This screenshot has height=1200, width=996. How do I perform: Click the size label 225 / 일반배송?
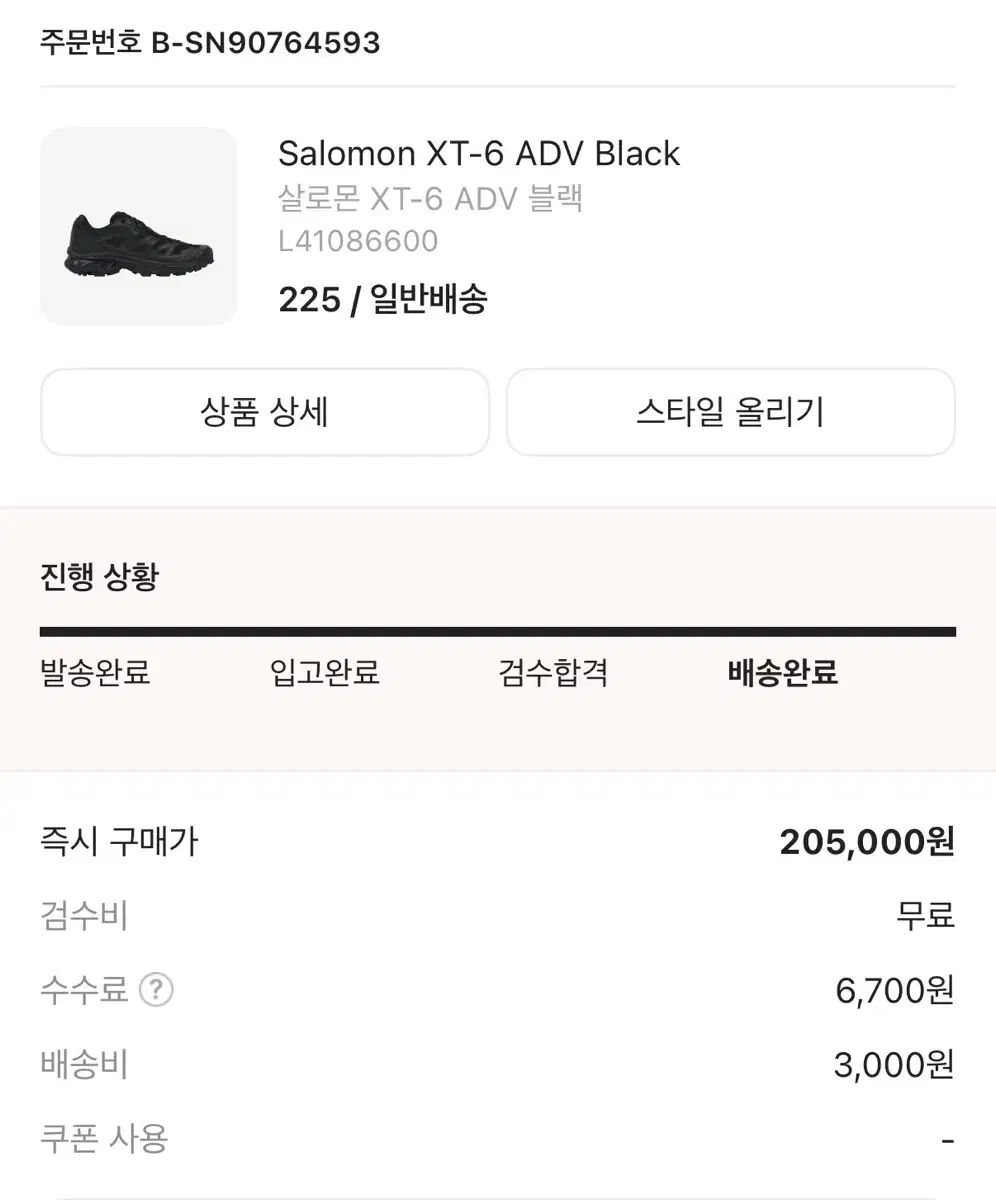[x=383, y=299]
